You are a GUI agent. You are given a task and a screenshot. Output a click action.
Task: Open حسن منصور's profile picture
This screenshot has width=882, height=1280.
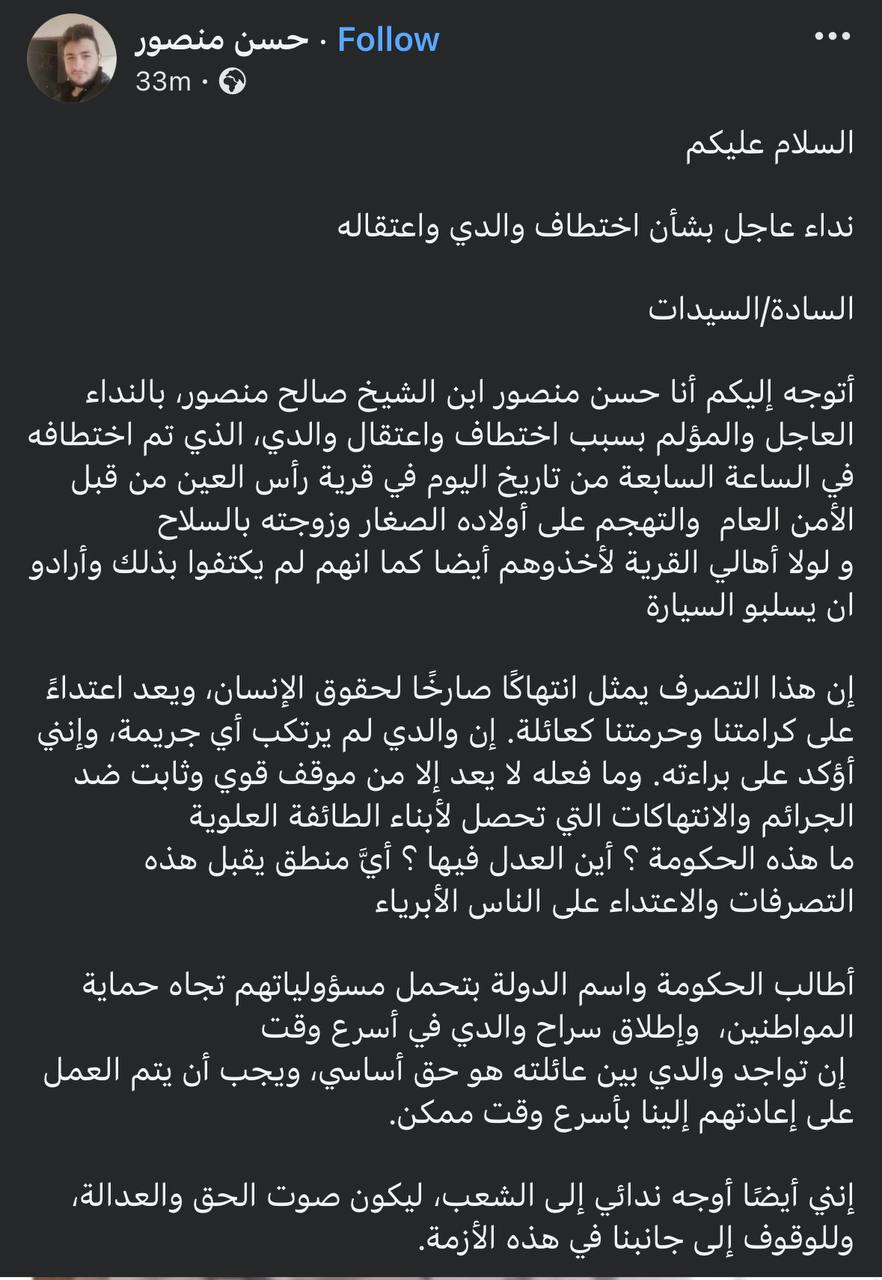coord(72,58)
